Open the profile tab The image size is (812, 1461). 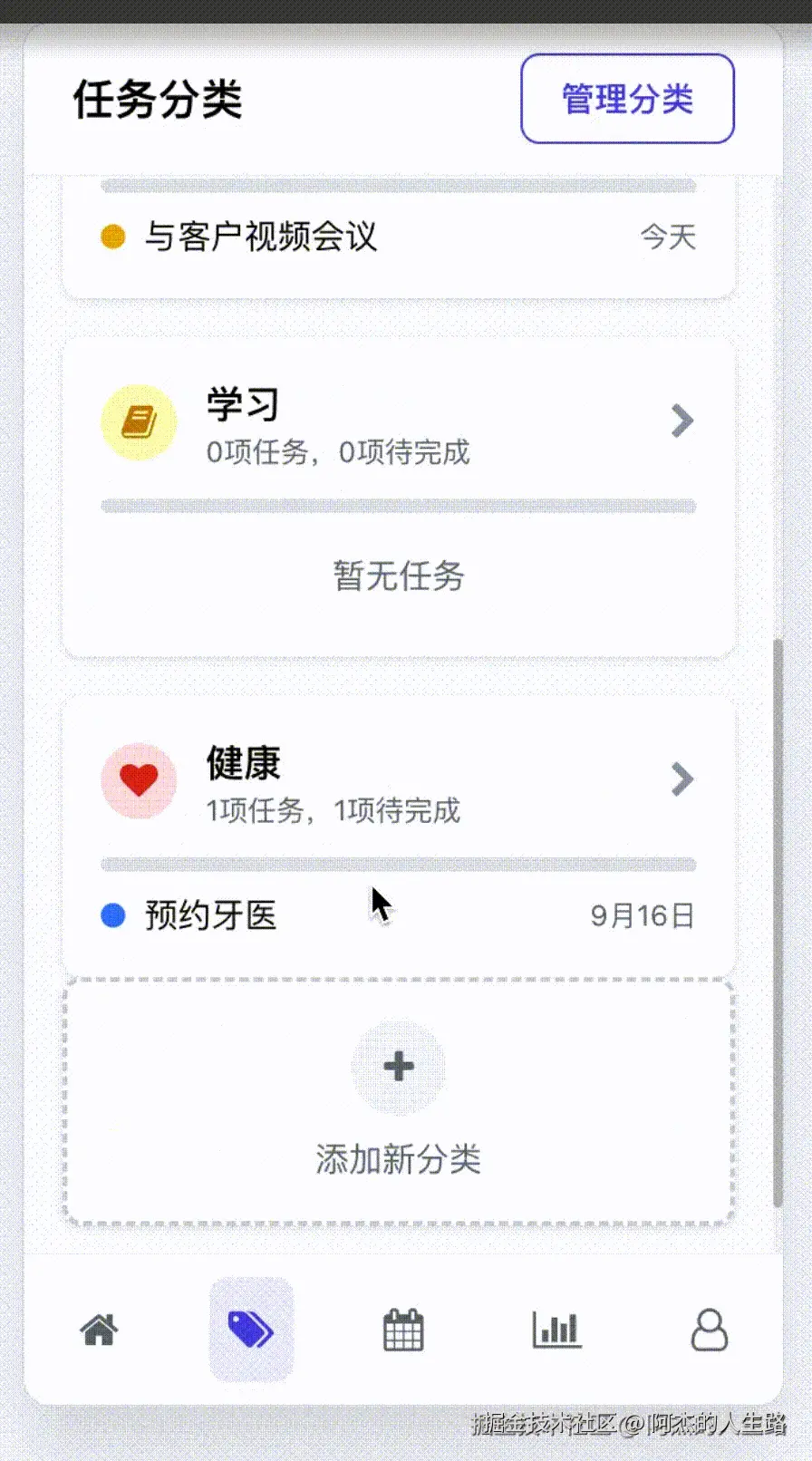(x=709, y=1330)
